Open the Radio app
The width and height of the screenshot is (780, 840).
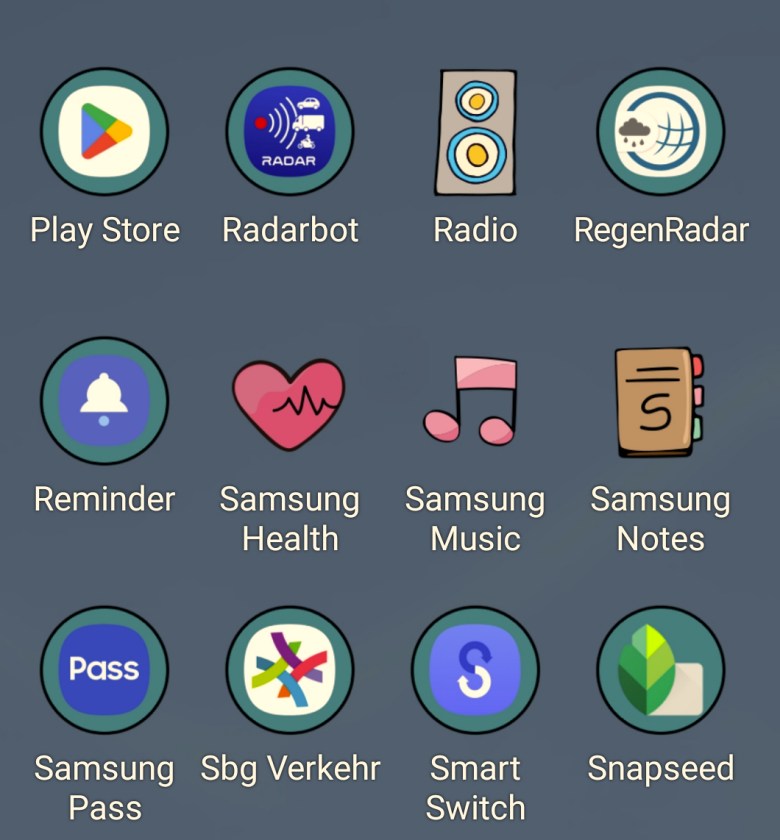point(475,131)
